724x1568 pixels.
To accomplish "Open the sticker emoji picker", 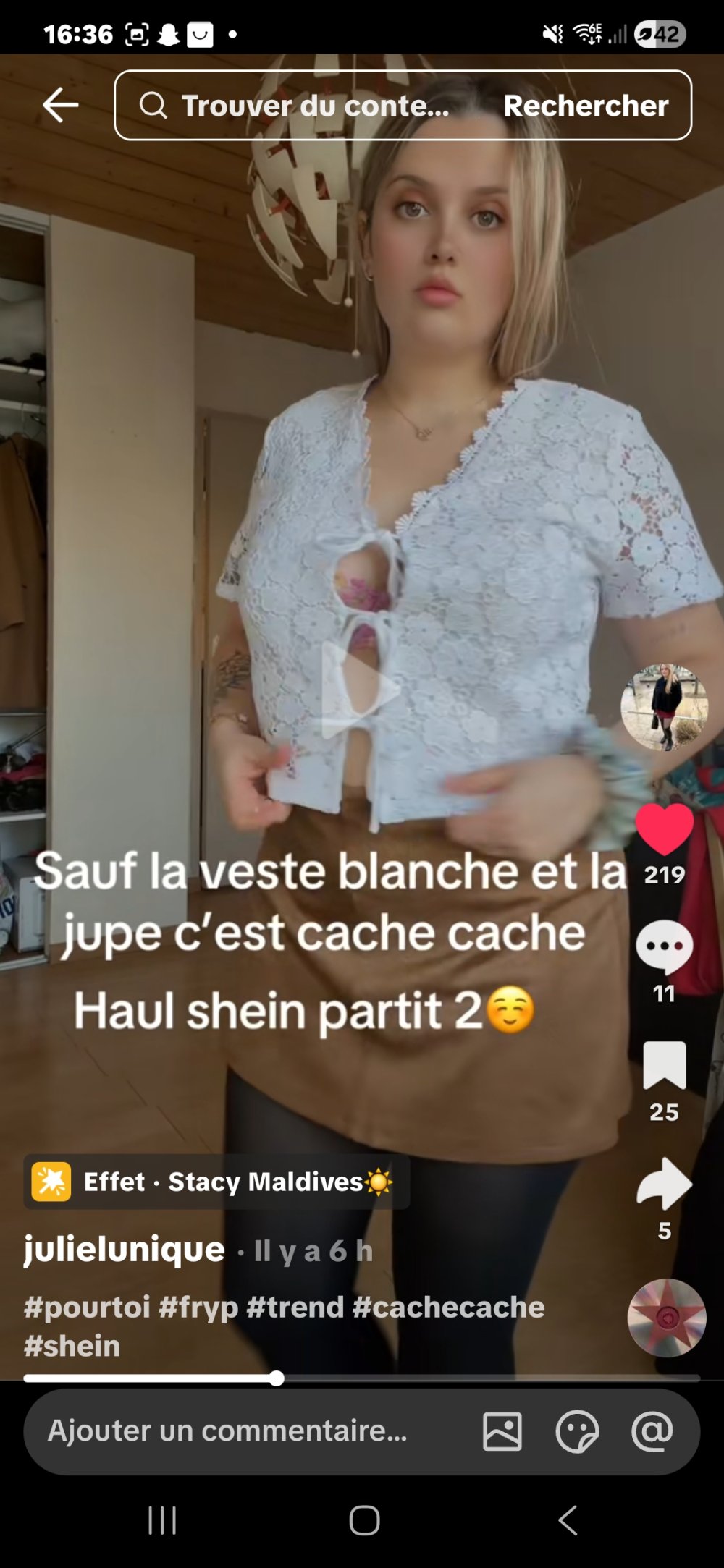I will click(x=577, y=1431).
